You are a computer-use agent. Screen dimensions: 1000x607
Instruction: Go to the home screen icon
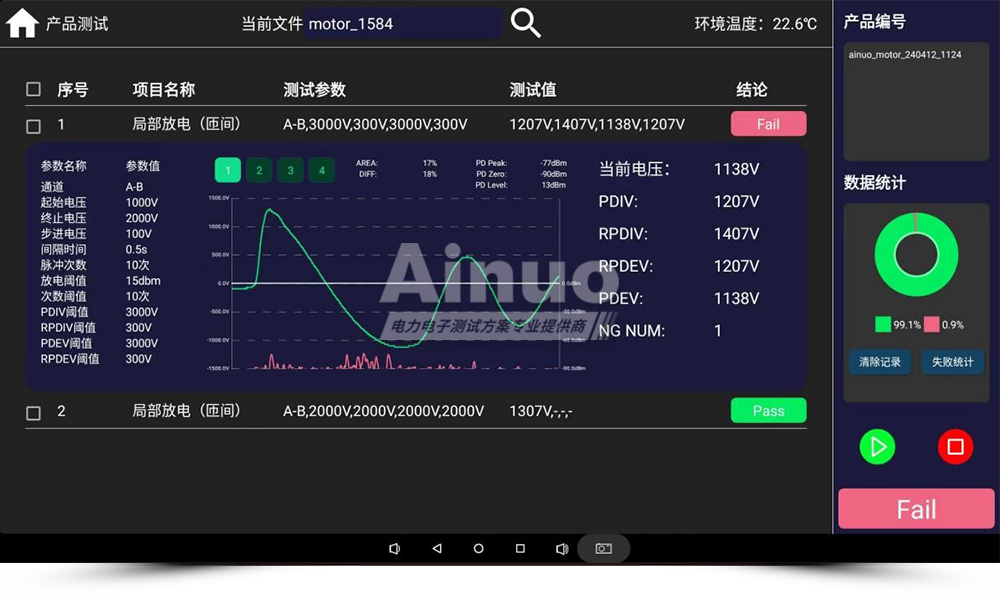click(x=22, y=24)
